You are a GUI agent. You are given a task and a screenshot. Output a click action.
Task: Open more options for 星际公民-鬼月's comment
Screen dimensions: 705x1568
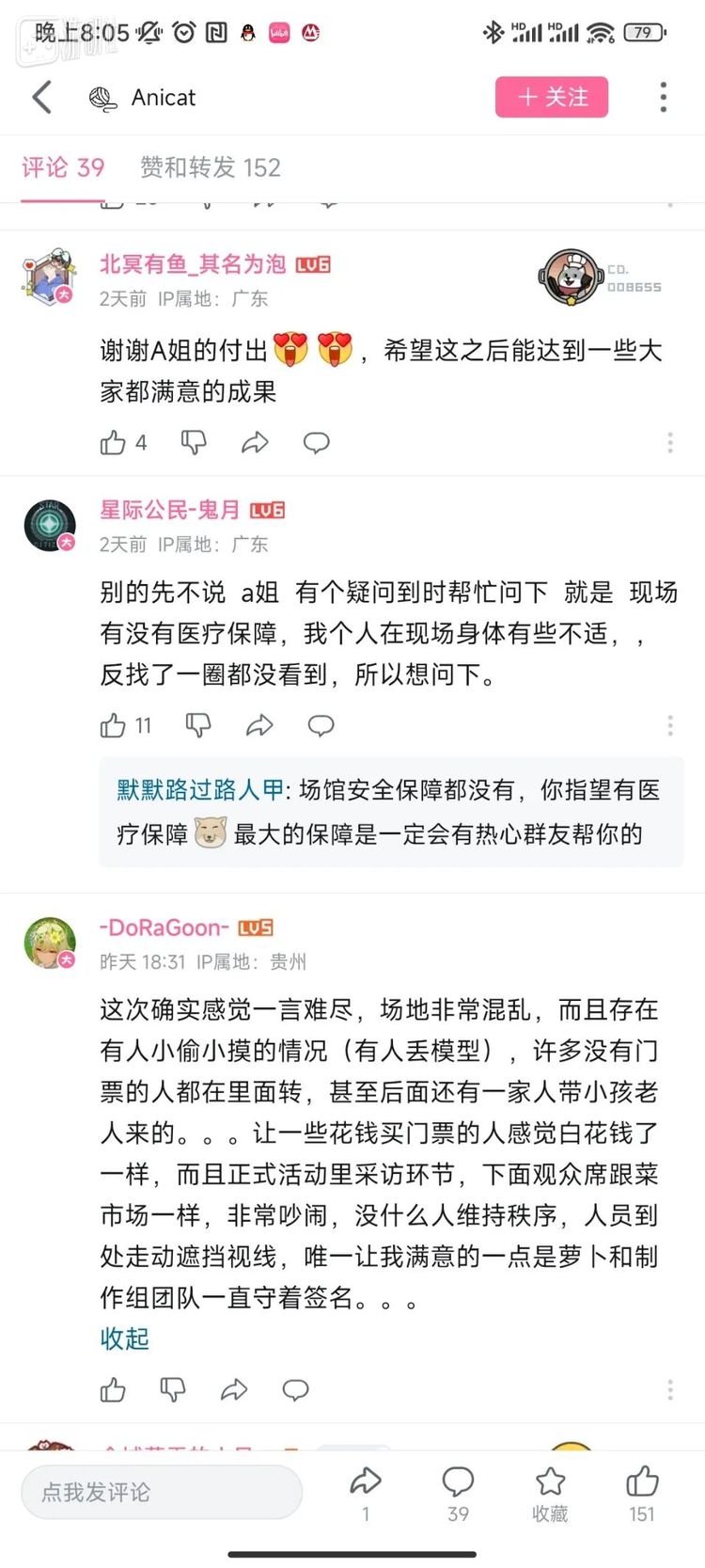point(670,725)
